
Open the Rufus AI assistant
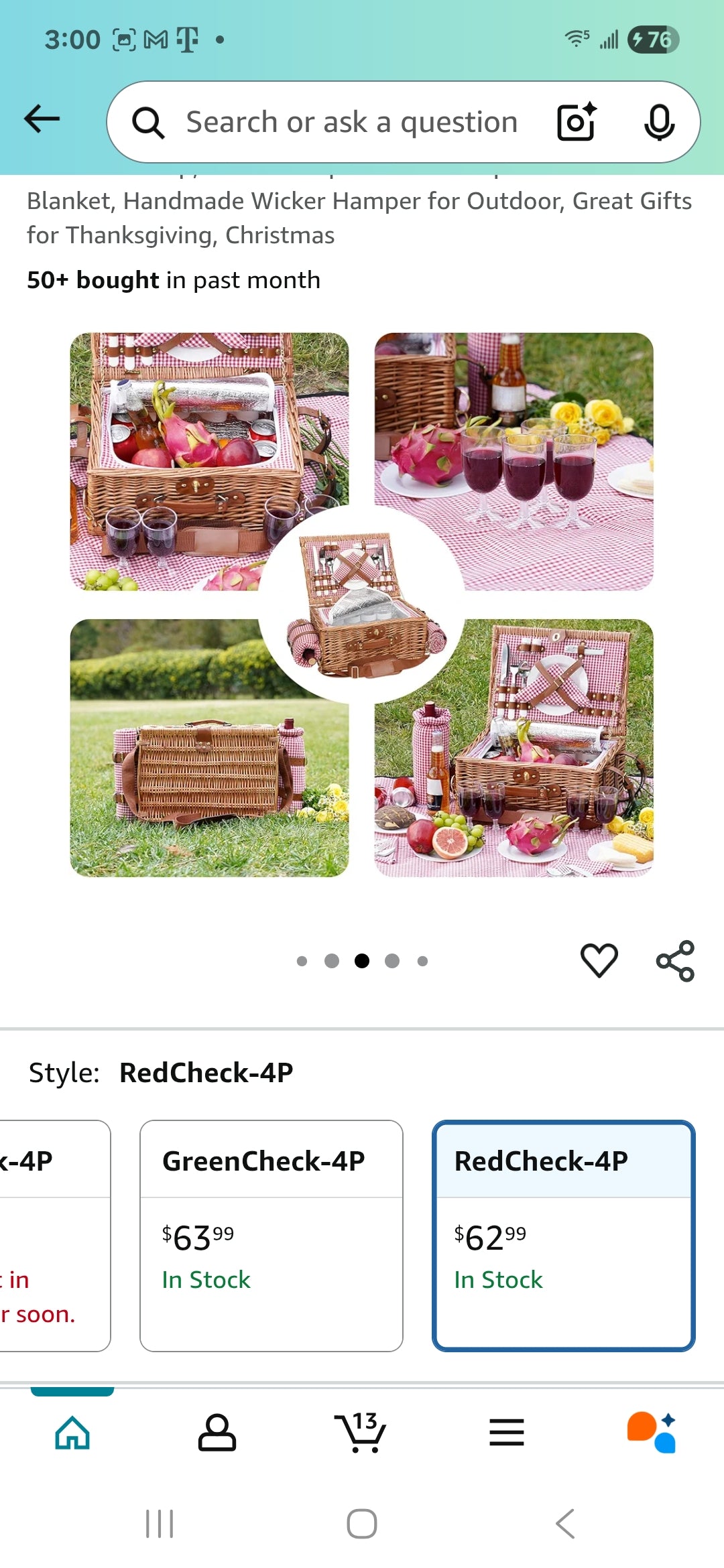pyautogui.click(x=651, y=1432)
